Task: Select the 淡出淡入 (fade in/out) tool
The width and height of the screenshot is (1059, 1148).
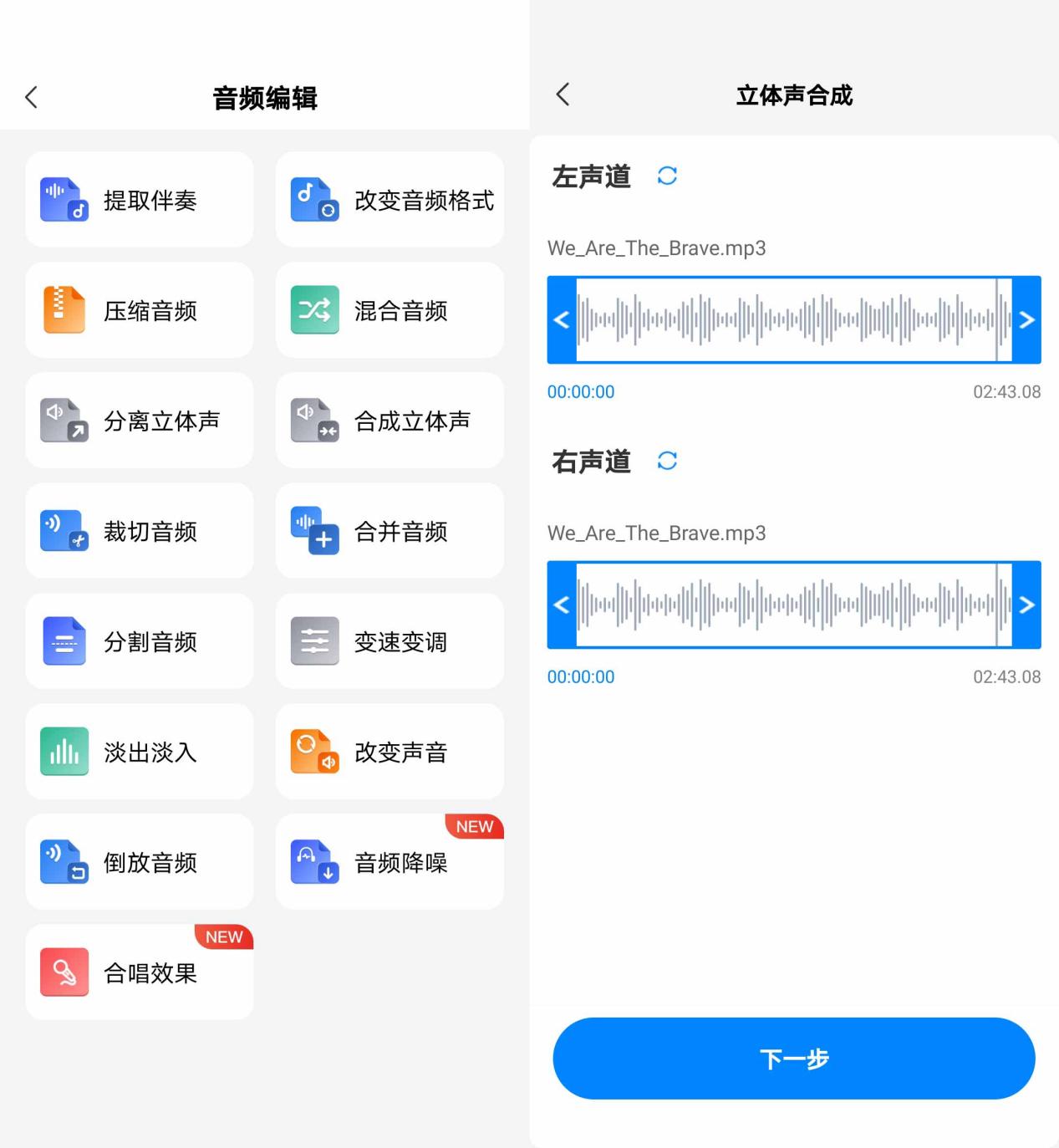Action: (x=139, y=752)
